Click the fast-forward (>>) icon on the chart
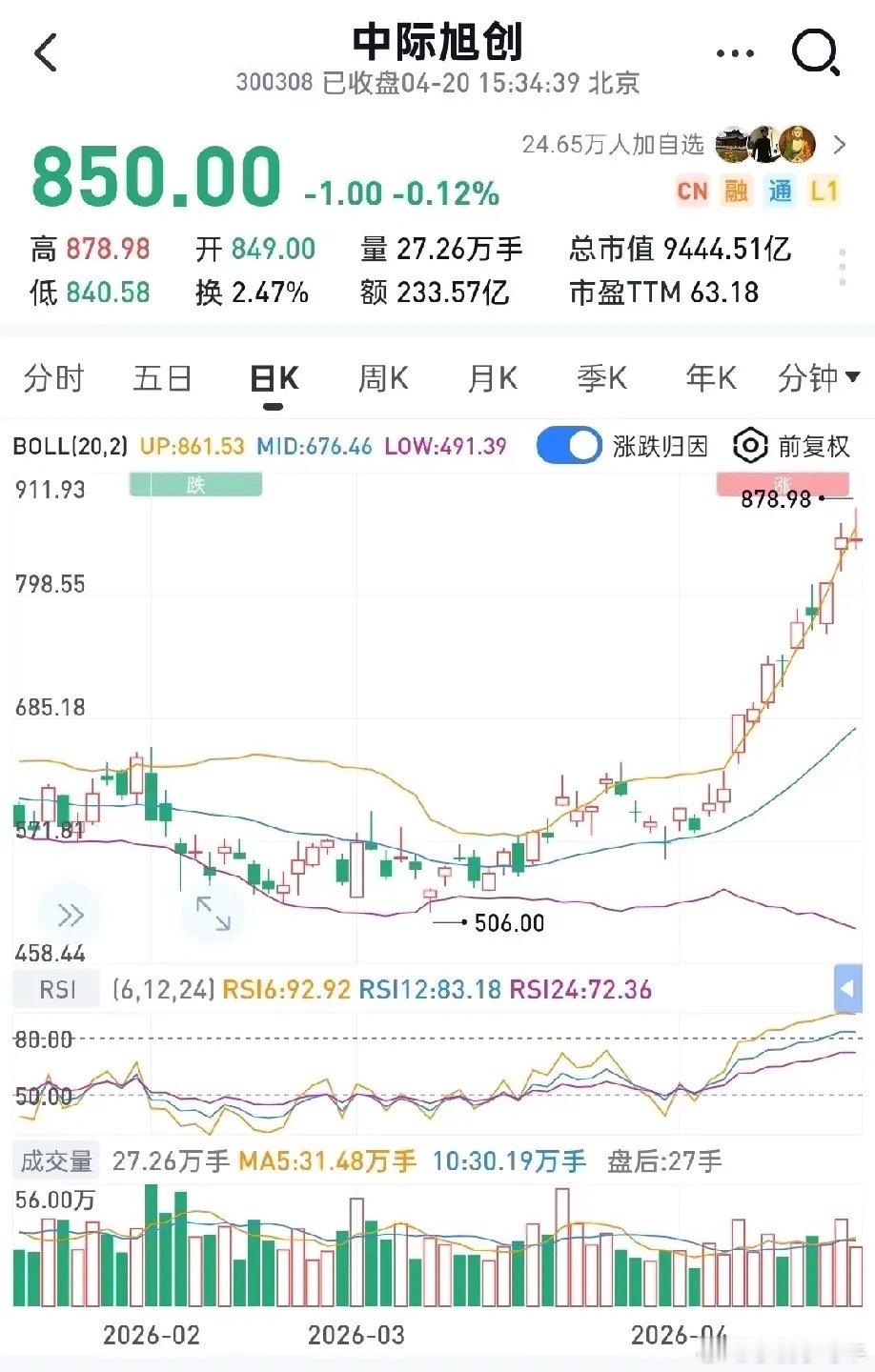Image resolution: width=875 pixels, height=1372 pixels. pyautogui.click(x=69, y=913)
